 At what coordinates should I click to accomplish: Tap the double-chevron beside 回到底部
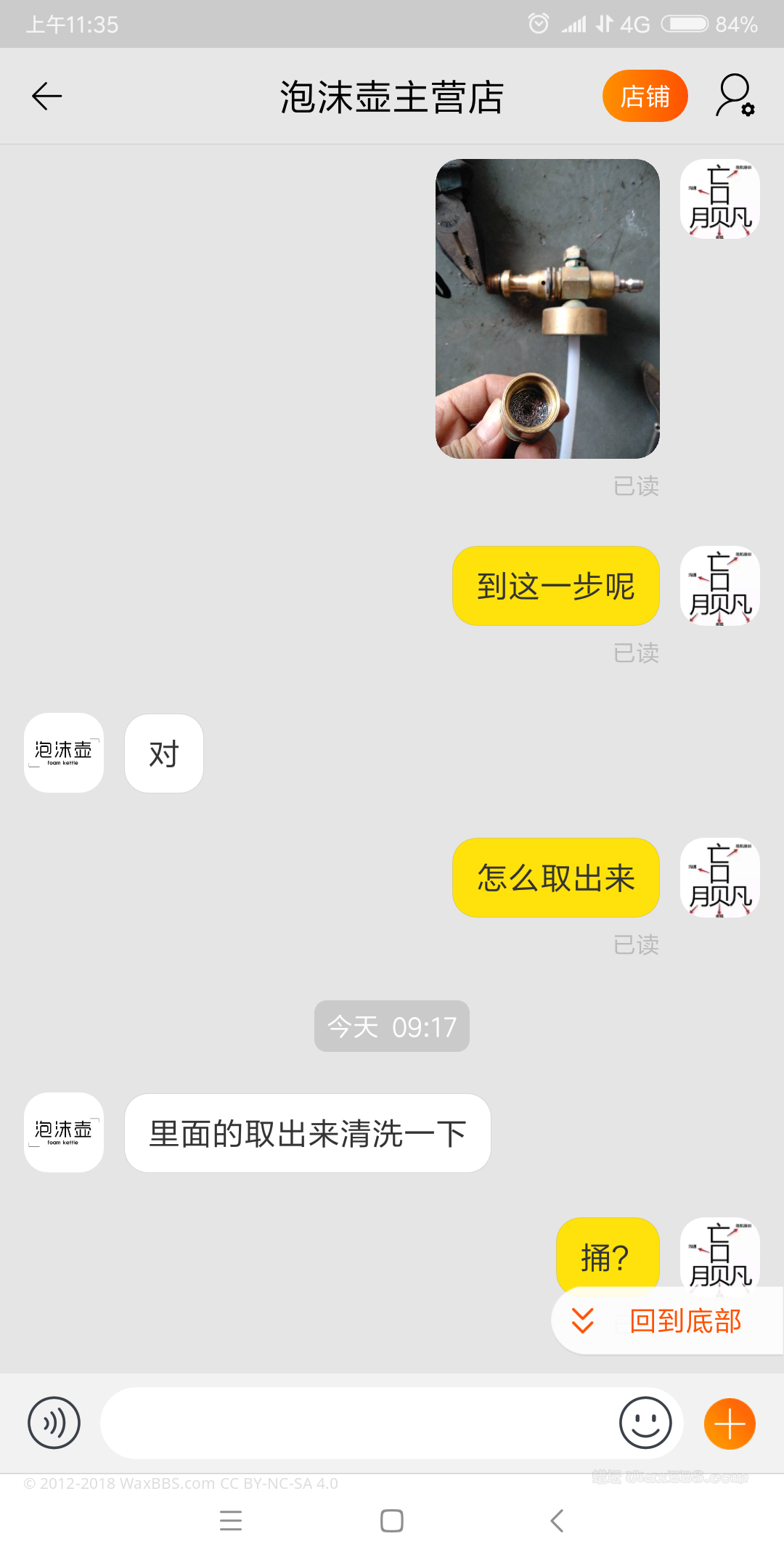(x=581, y=1320)
